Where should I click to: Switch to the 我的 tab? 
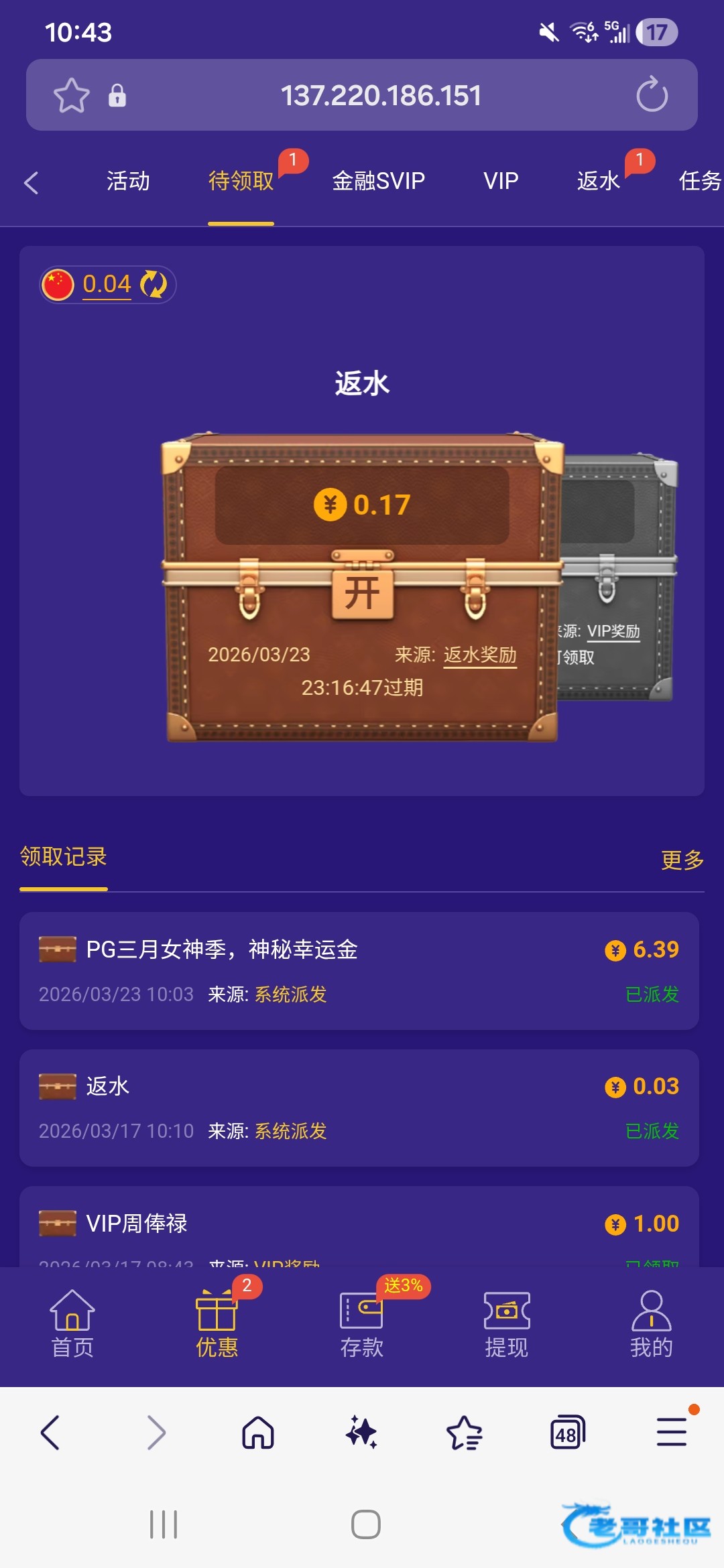[x=651, y=1323]
